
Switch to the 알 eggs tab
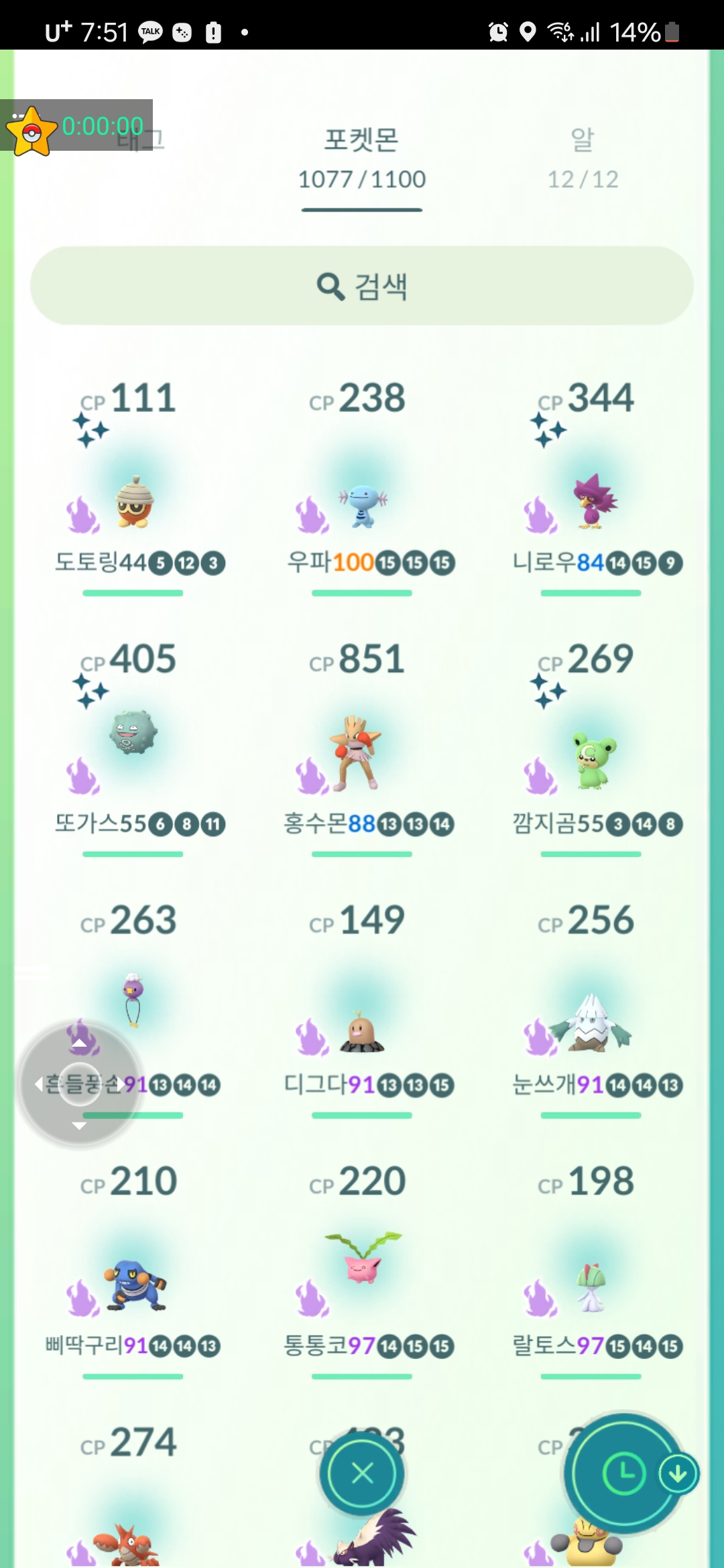point(582,158)
